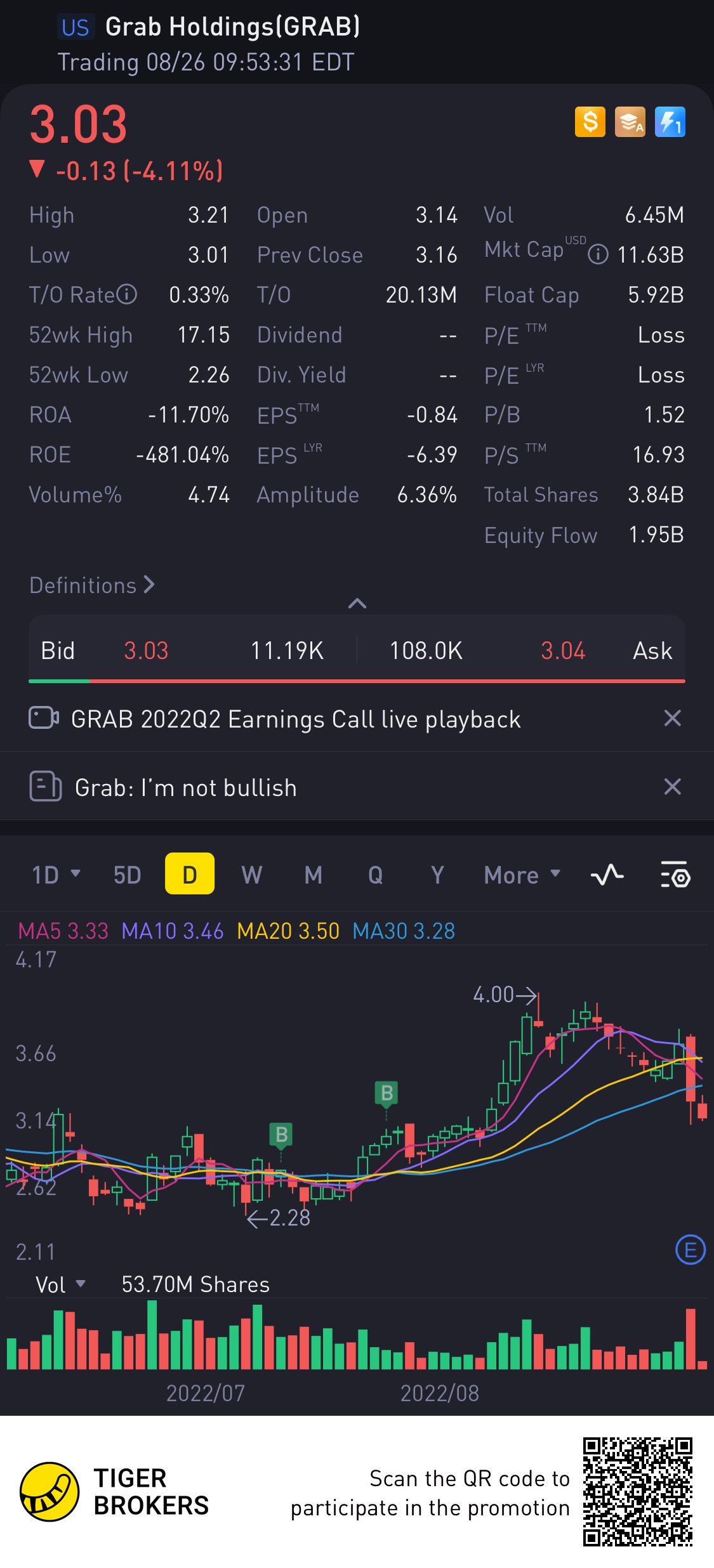The height and width of the screenshot is (1568, 714).
Task: Switch chart to quarterly Q view
Action: coord(375,875)
